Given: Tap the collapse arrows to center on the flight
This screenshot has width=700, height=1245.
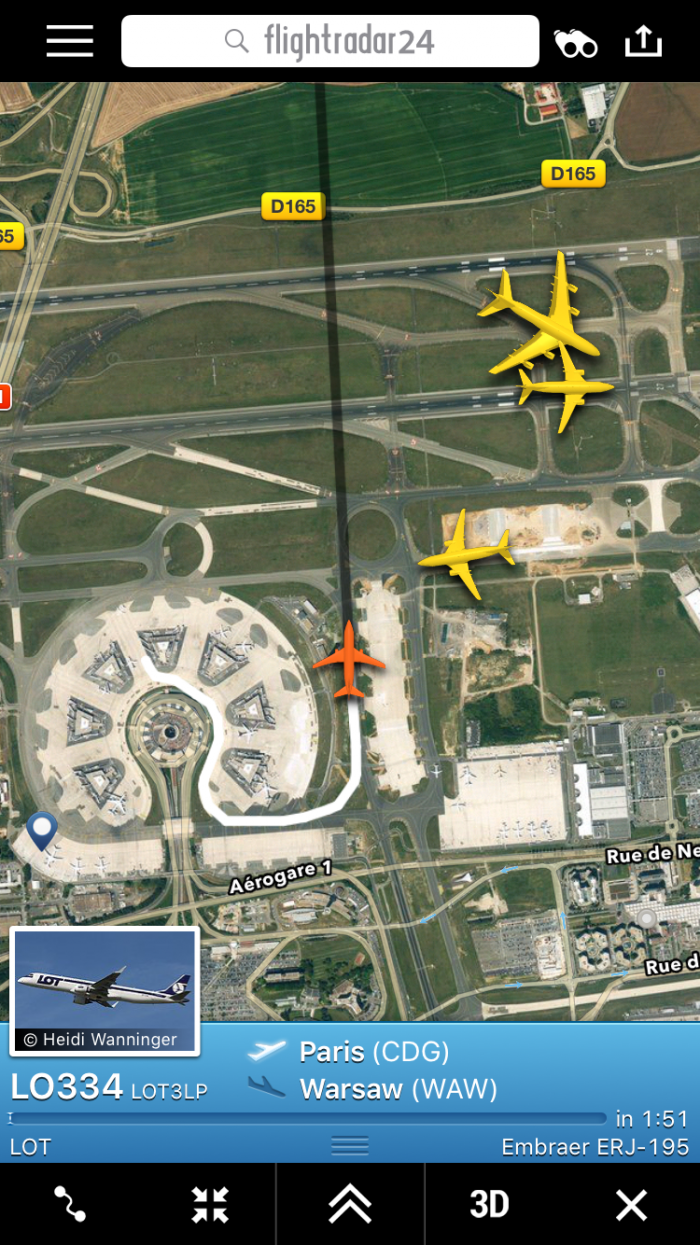Looking at the screenshot, I should tap(210, 1204).
